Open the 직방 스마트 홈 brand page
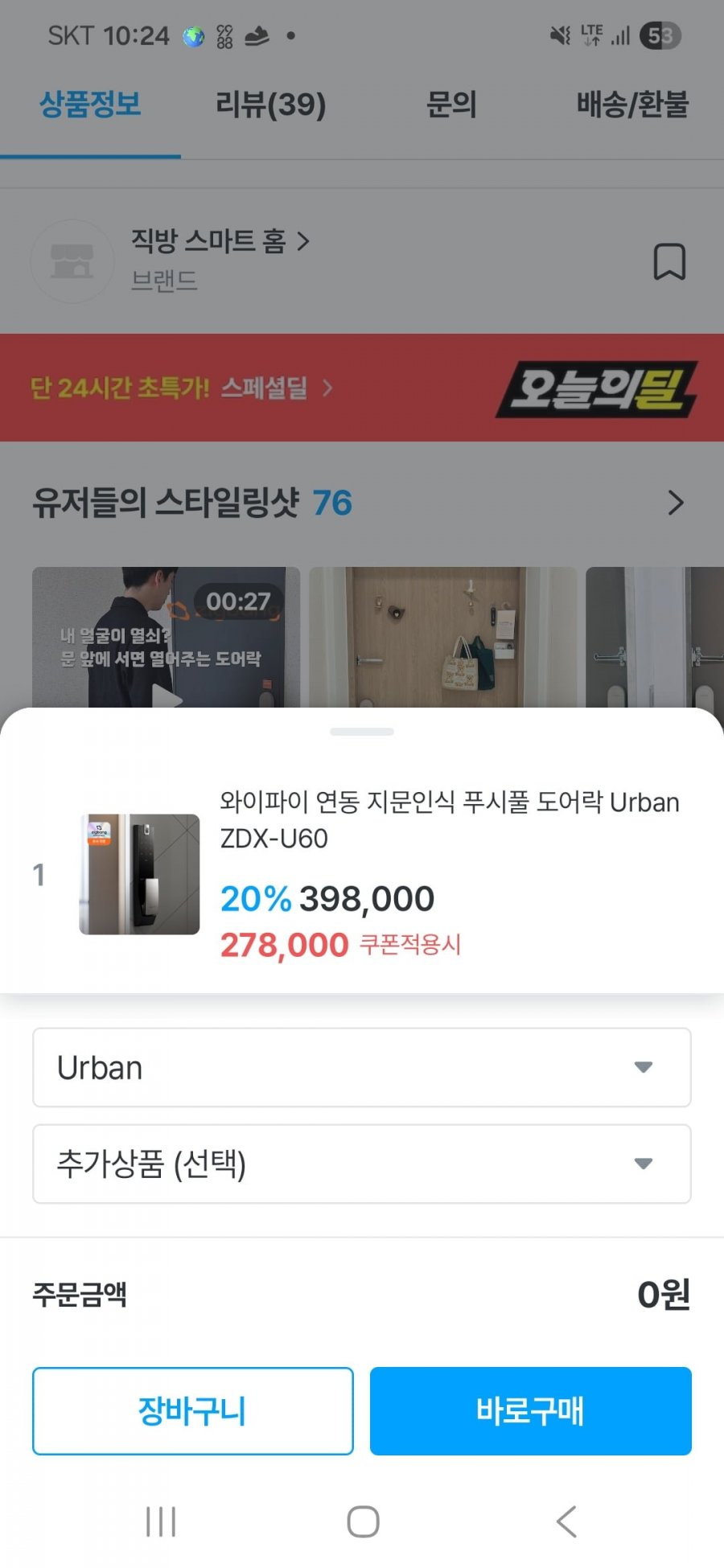 coord(220,240)
